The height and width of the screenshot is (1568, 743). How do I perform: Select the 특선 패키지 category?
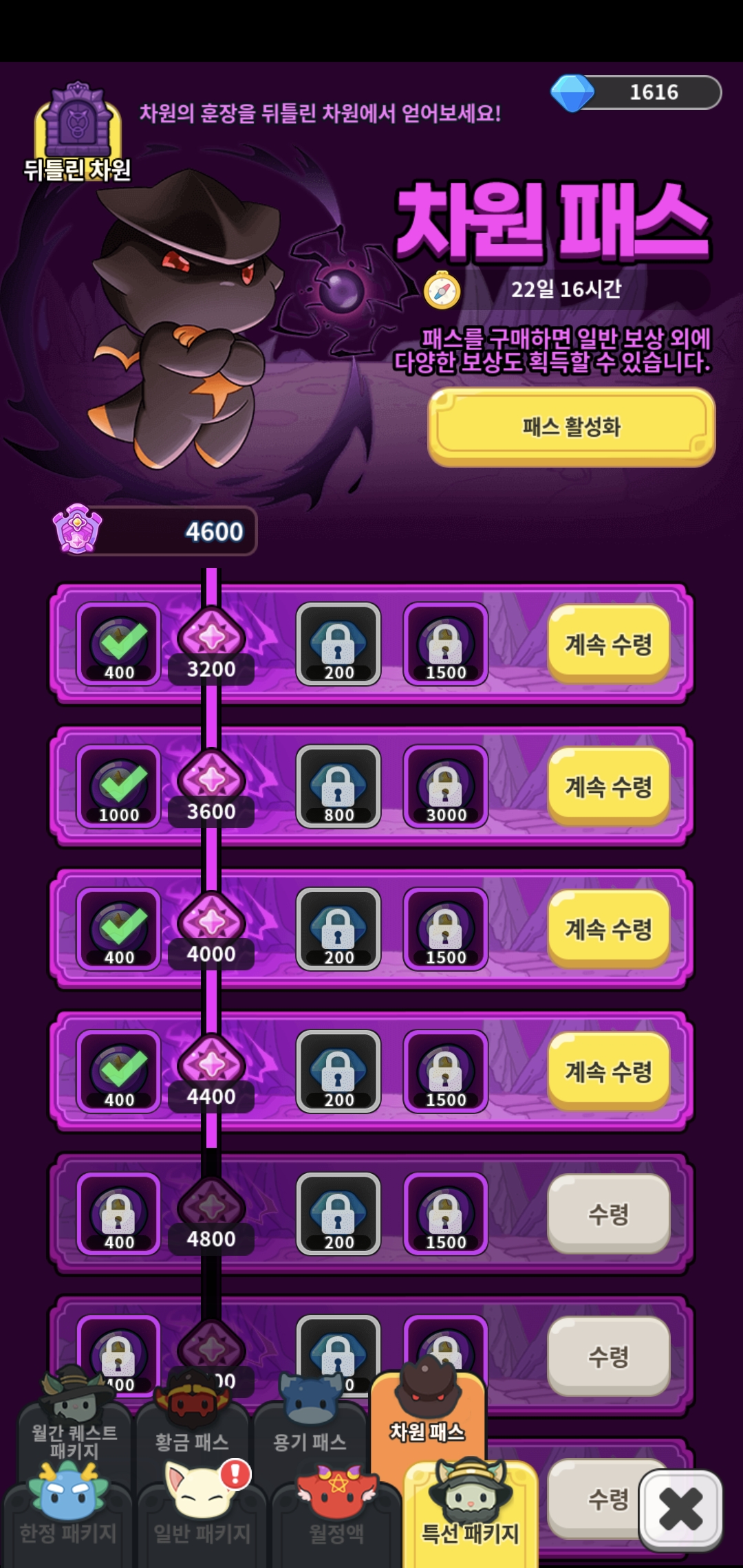pos(471,1523)
